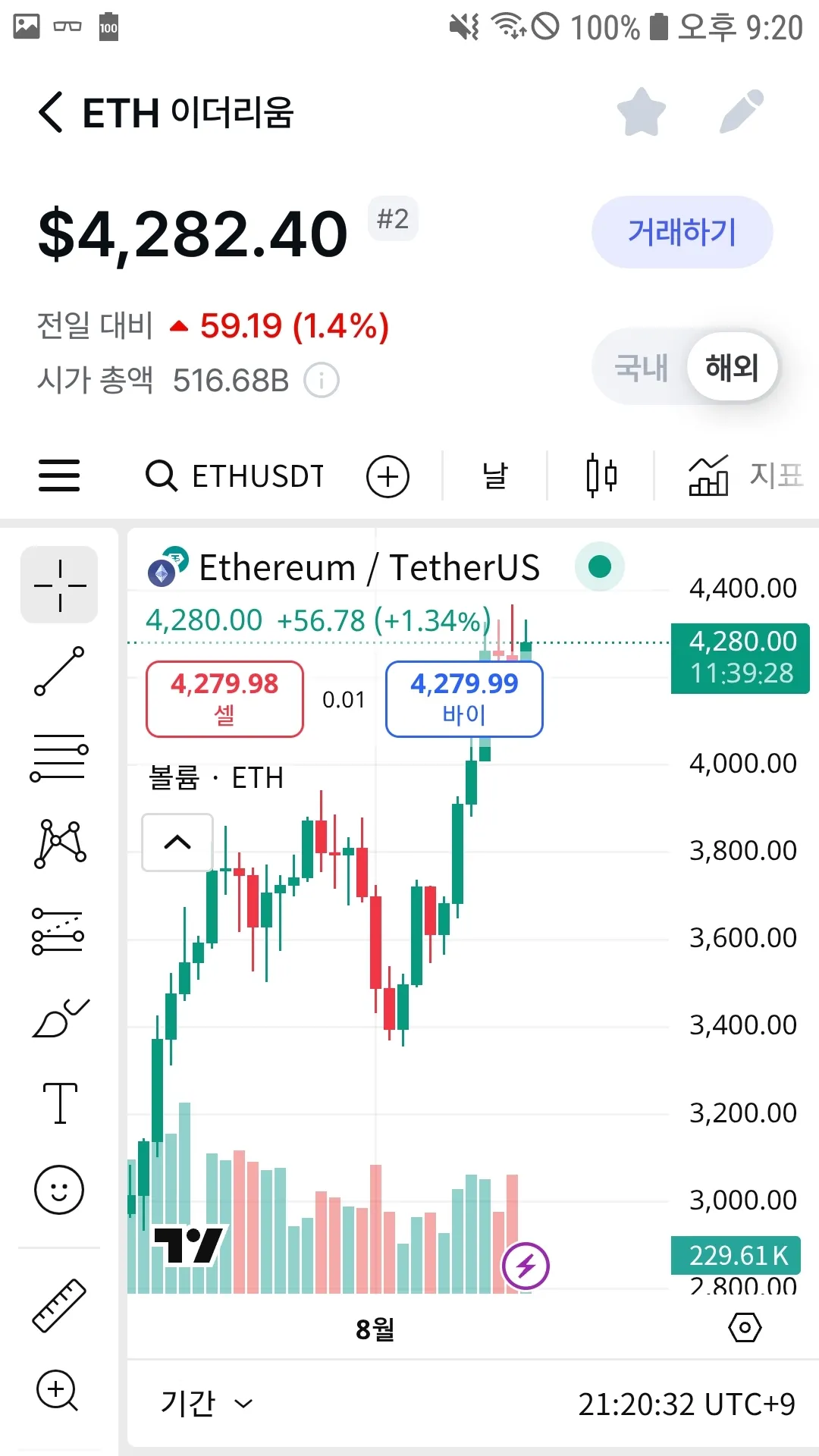Select the trend line drawing tool
The width and height of the screenshot is (819, 1456).
(59, 671)
